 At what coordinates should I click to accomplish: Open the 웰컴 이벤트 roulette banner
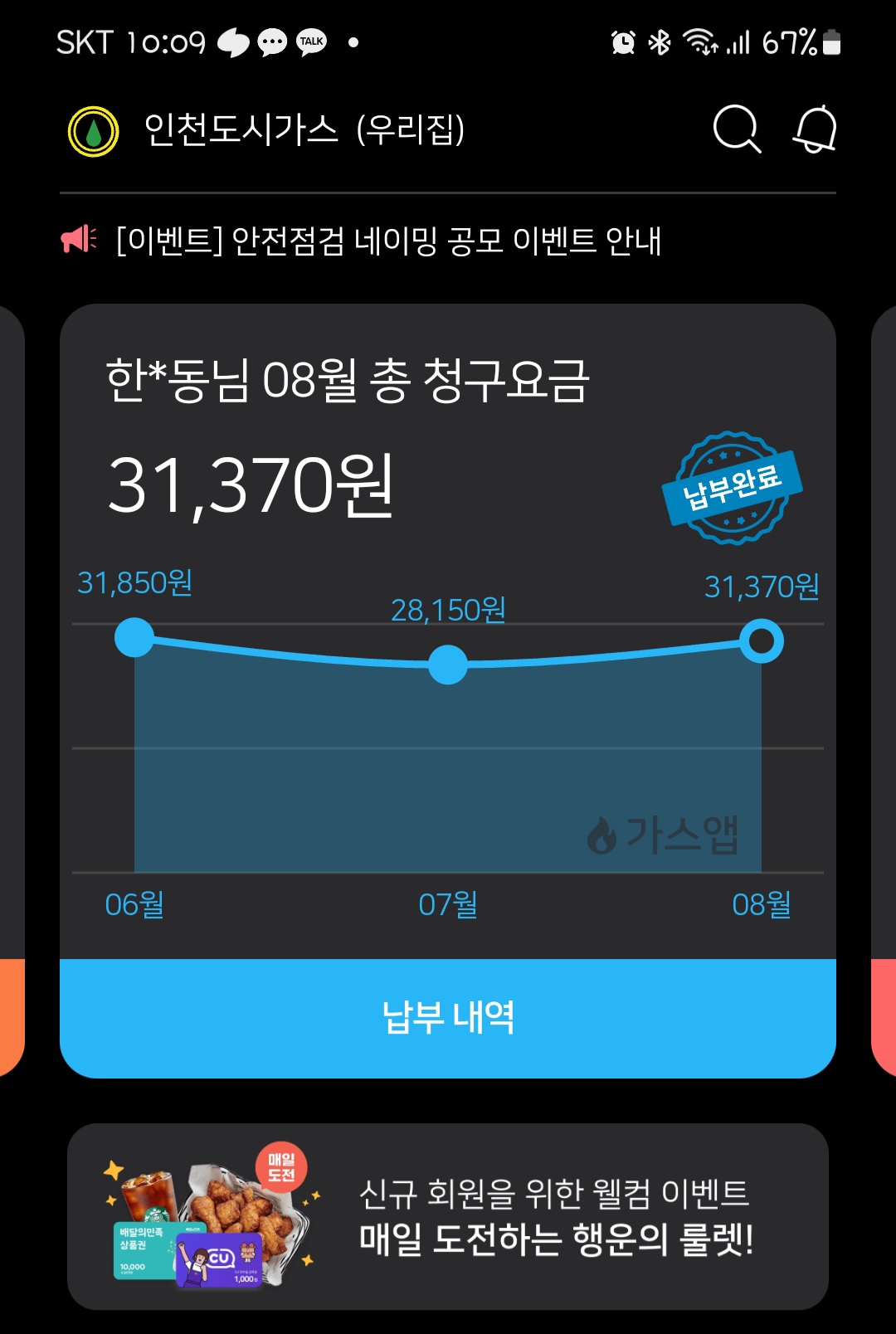coord(448,1216)
